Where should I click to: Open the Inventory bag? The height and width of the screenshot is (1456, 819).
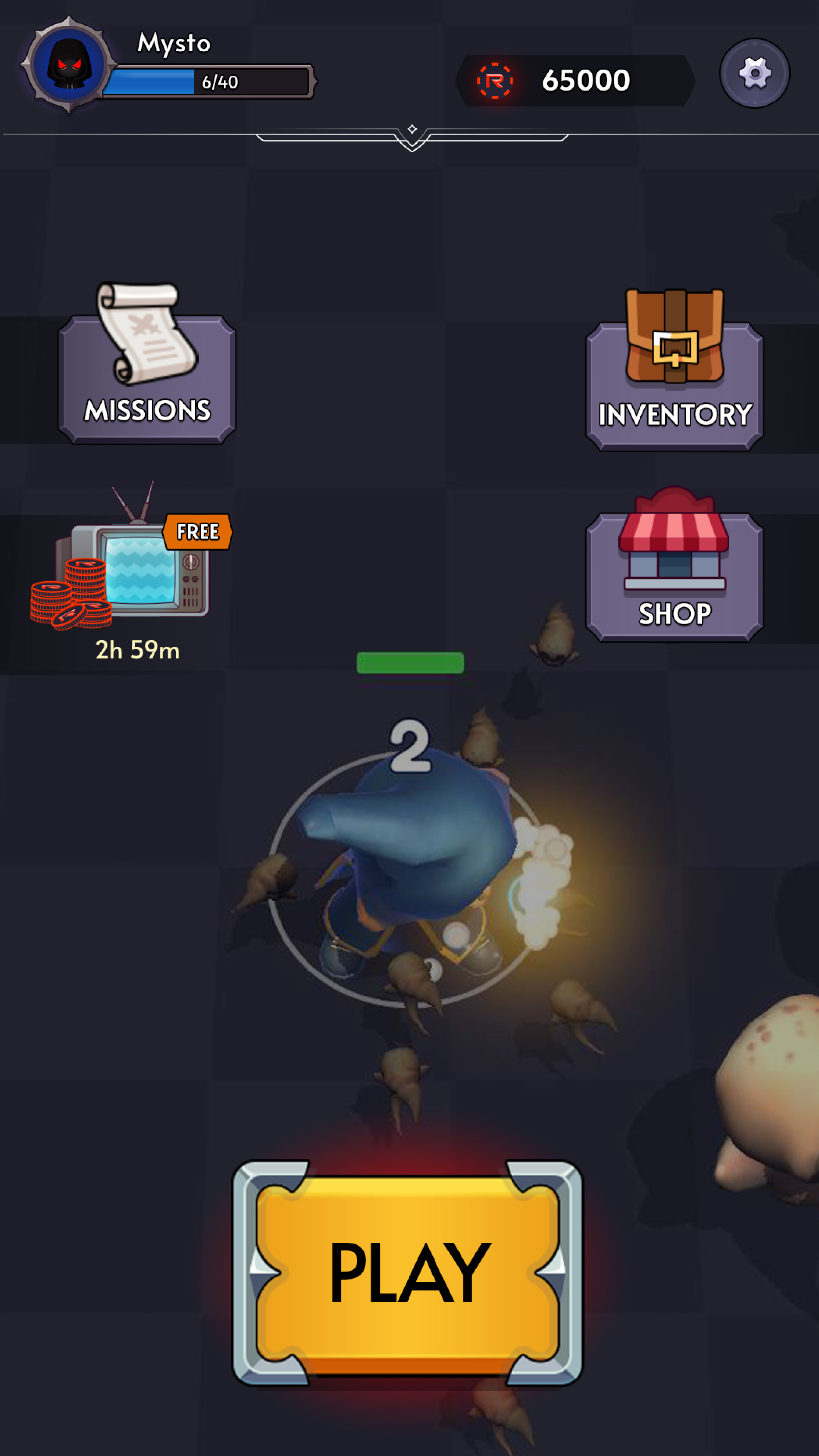[674, 370]
